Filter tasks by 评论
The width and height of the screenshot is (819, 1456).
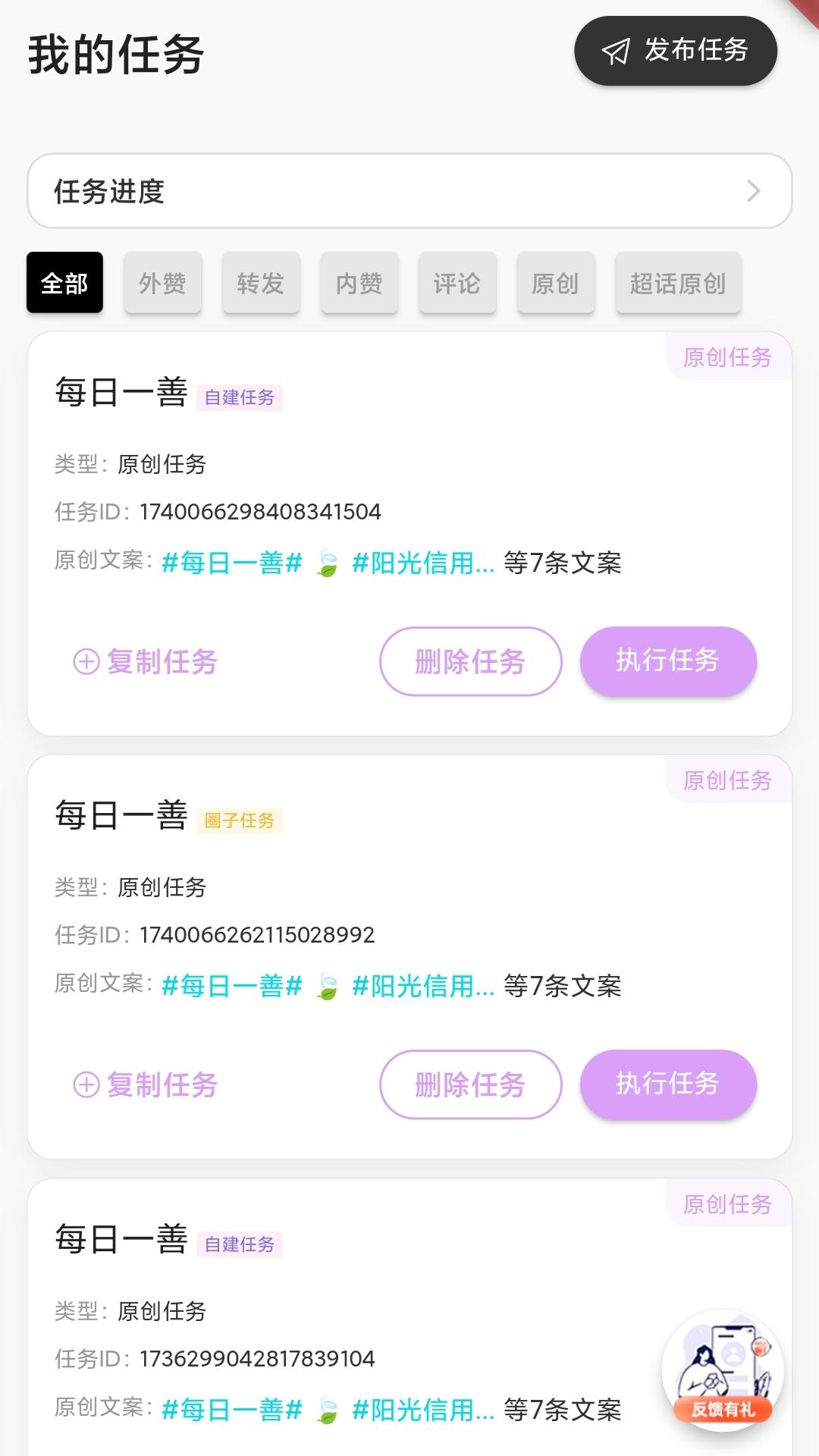point(457,283)
